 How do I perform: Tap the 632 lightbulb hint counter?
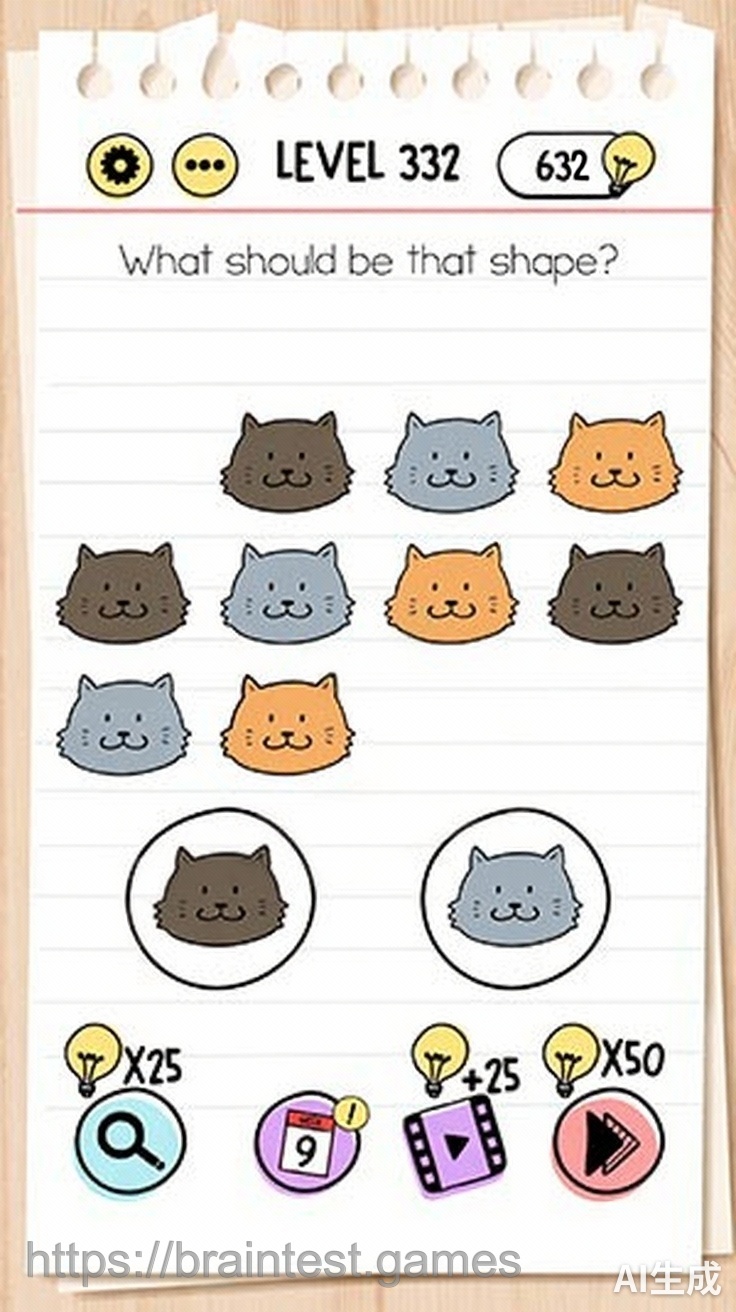pos(576,164)
